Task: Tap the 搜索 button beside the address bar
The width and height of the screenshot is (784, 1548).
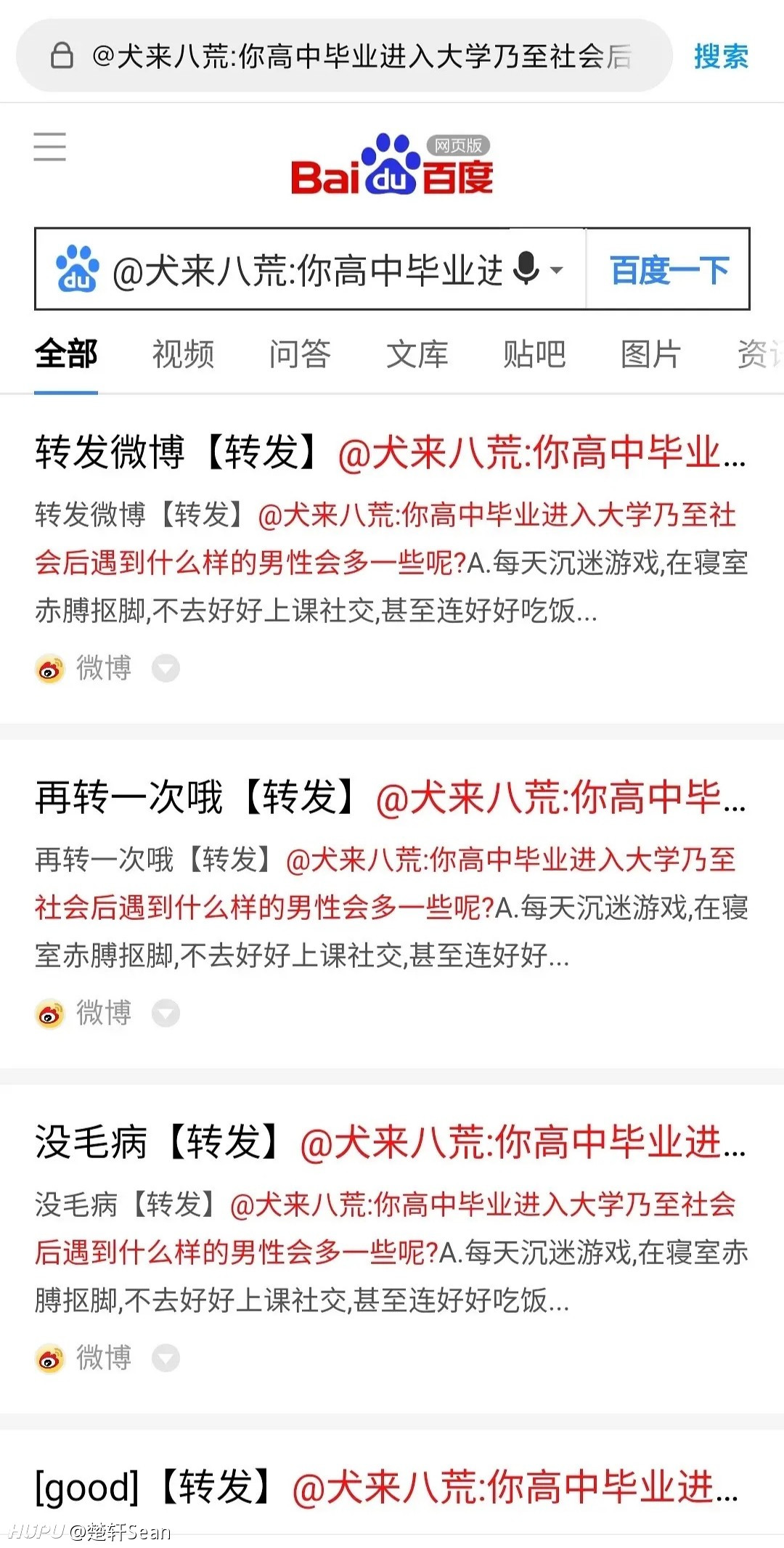Action: click(721, 57)
